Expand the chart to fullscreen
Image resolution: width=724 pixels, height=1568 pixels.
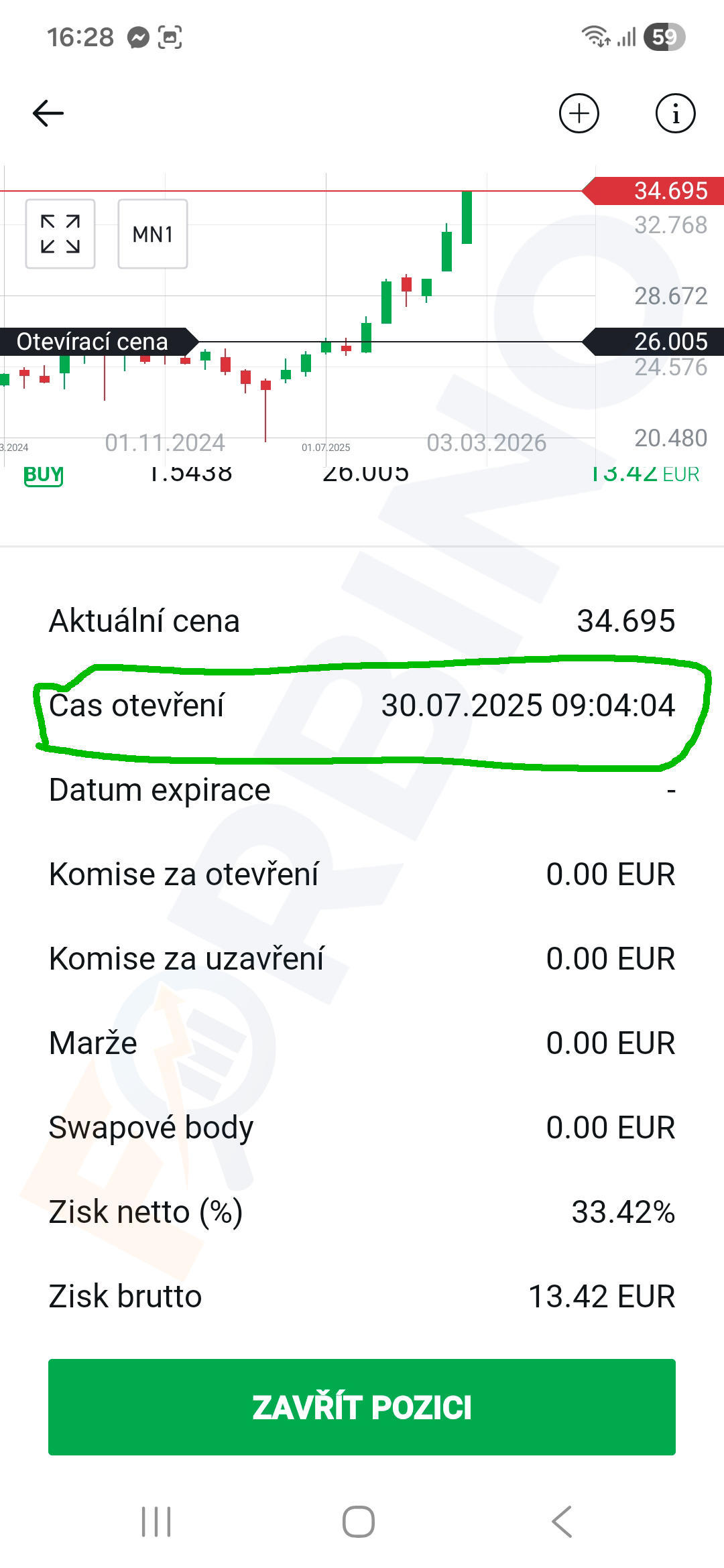pyautogui.click(x=60, y=234)
